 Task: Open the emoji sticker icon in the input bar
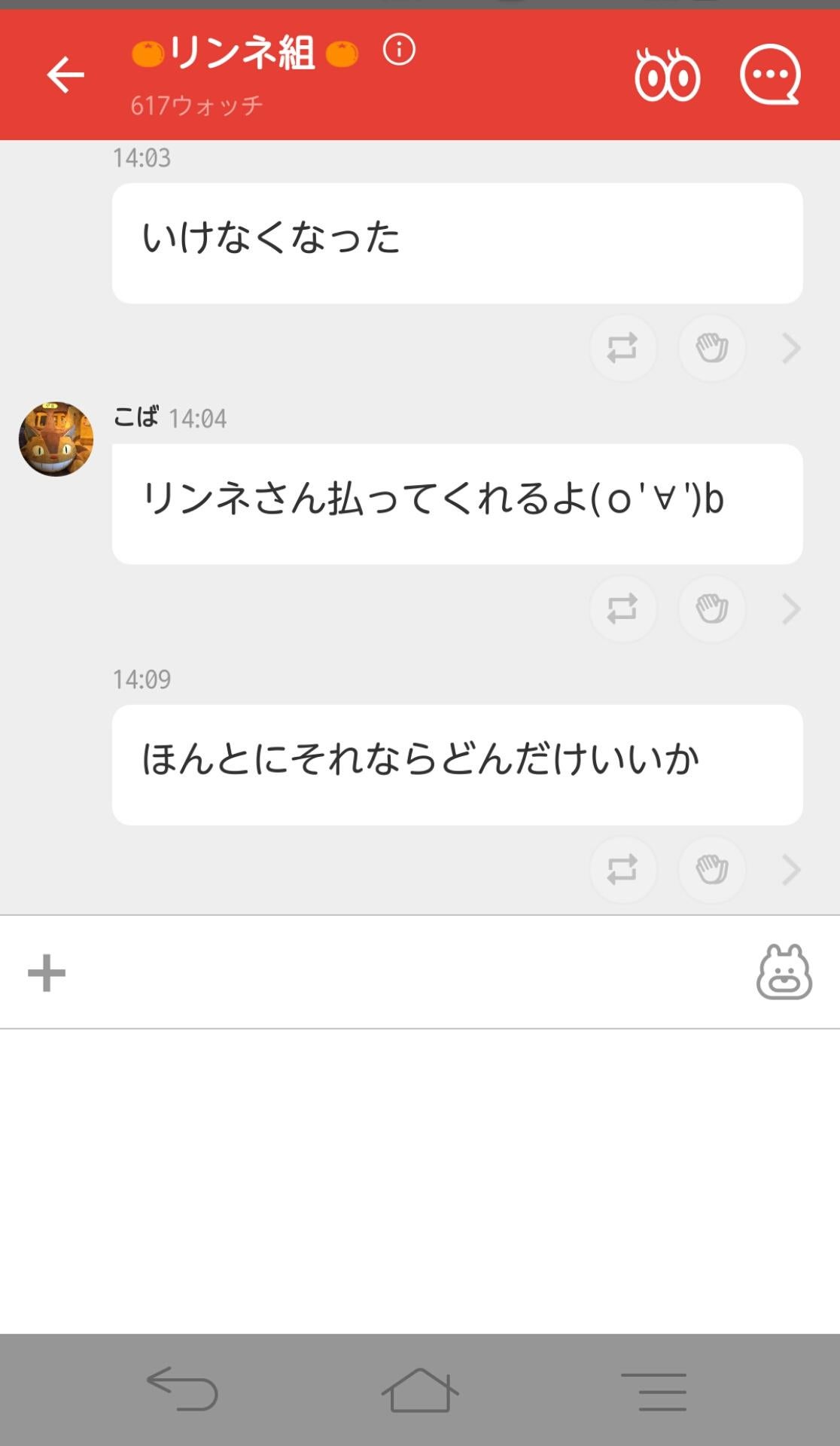(x=783, y=972)
